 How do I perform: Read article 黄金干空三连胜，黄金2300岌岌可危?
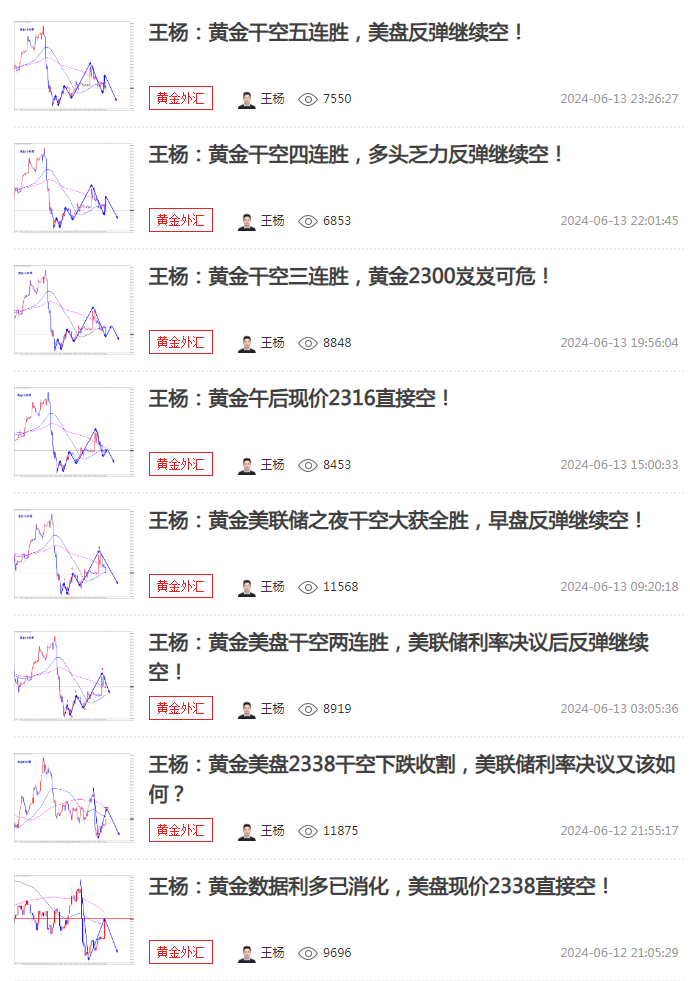click(350, 277)
